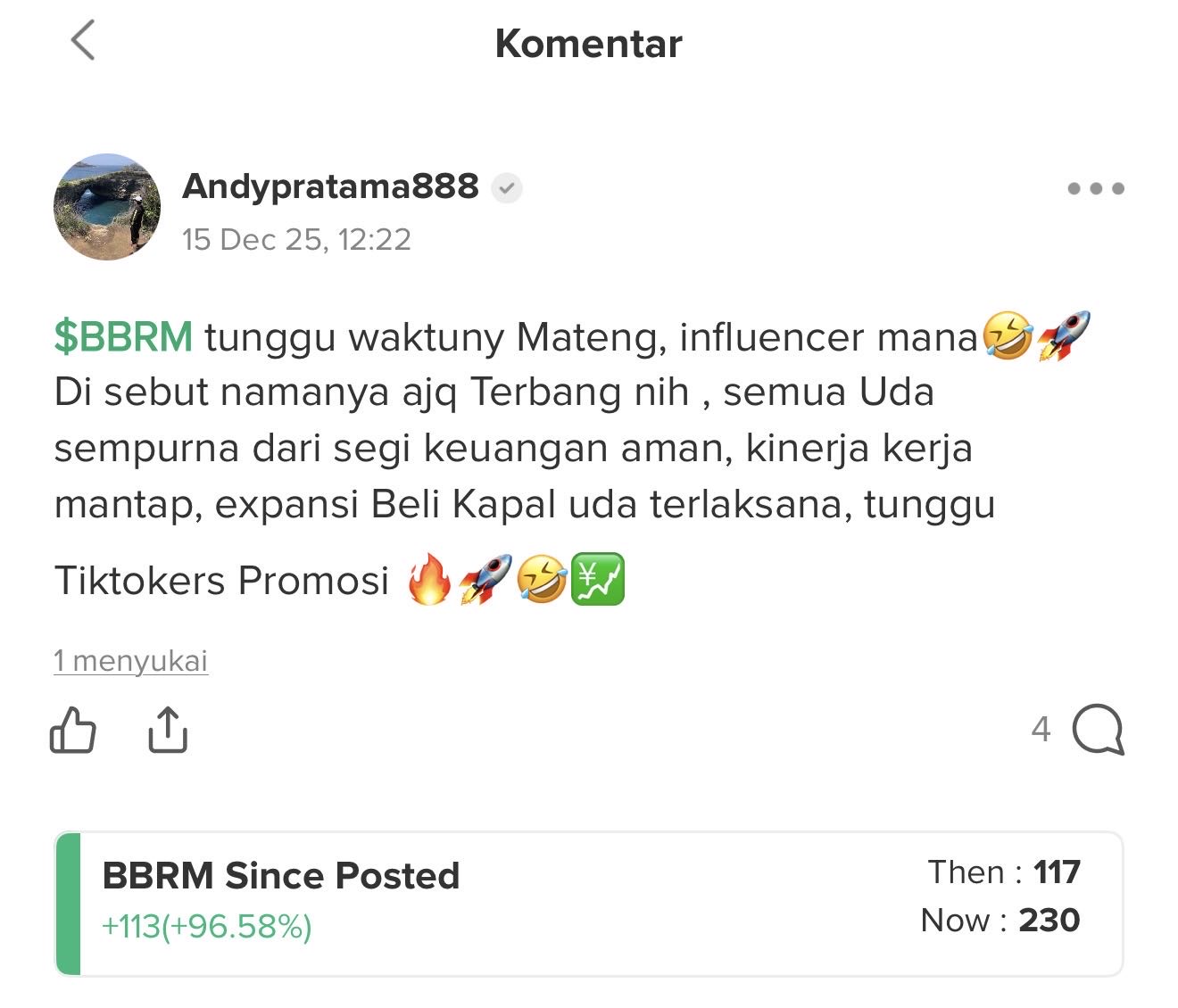Viewport: 1178px width, 1008px height.
Task: View the list of who liked the post
Action: point(131,661)
